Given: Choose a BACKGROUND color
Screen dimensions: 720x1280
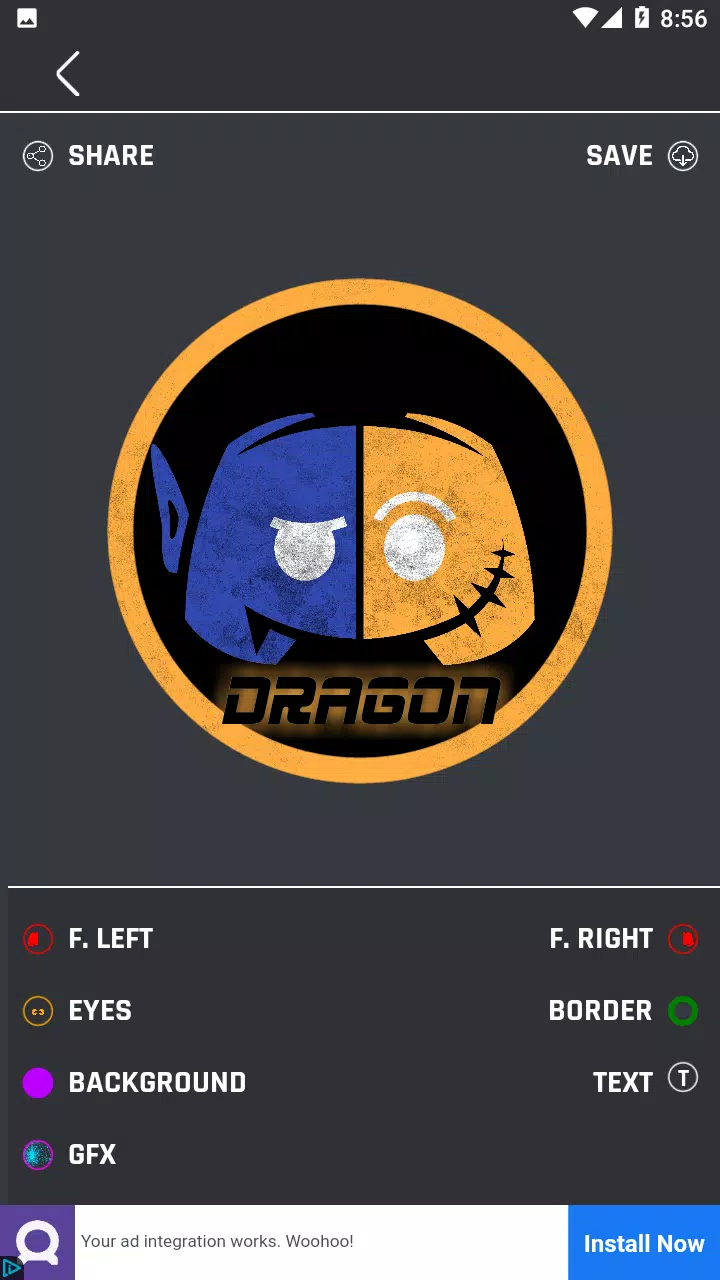Looking at the screenshot, I should [x=135, y=1083].
